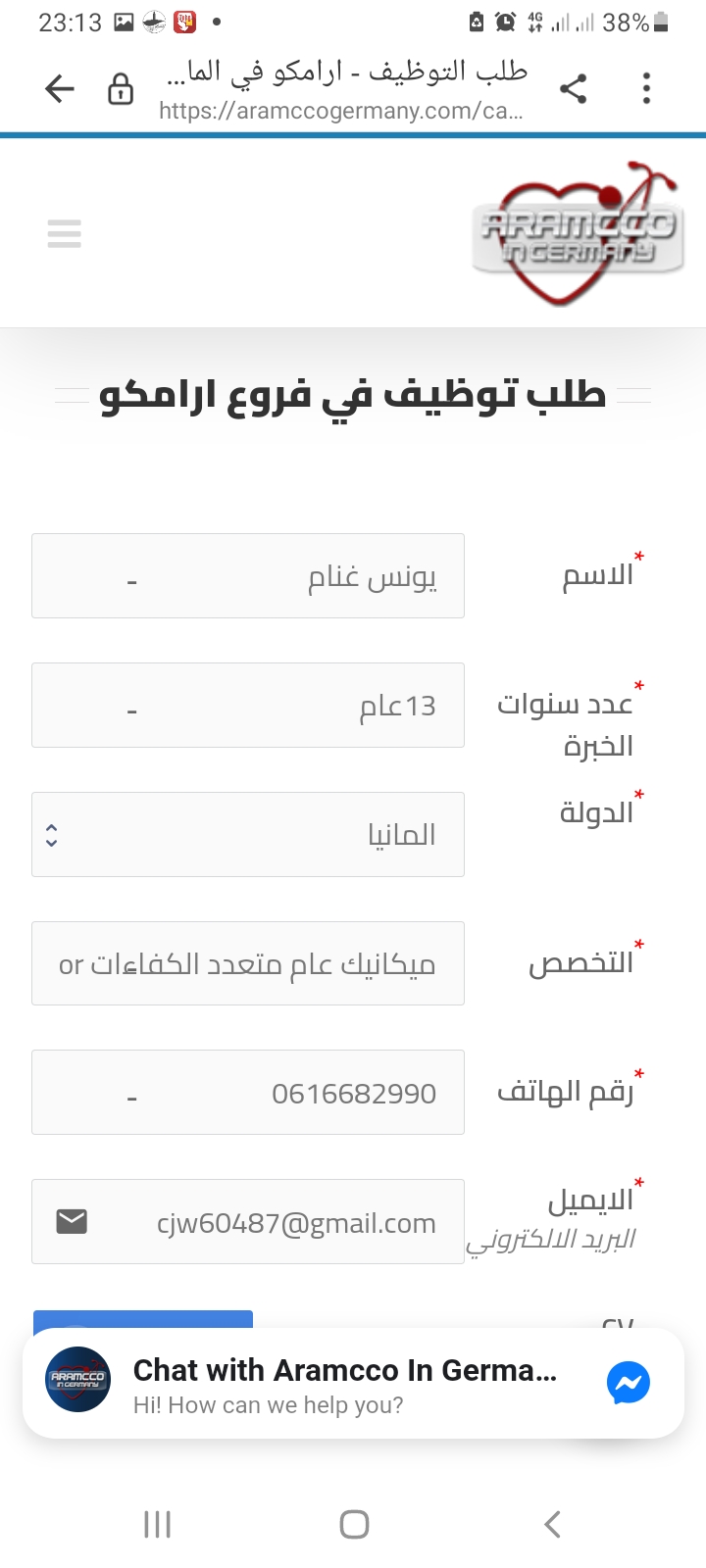
Task: Edit the name field containing يونس غنام
Action: (x=248, y=576)
